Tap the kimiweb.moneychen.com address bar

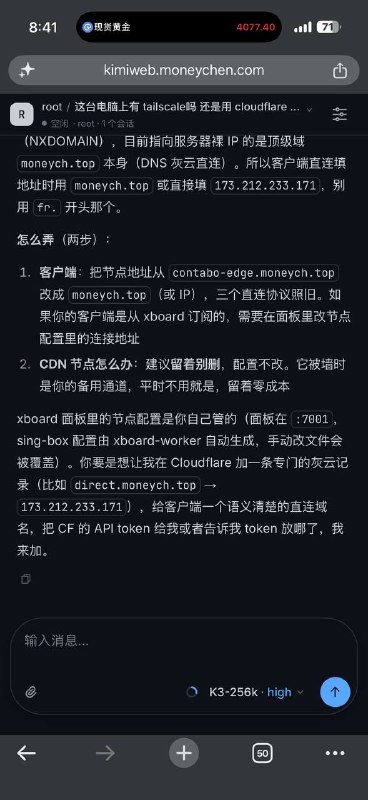pos(184,70)
